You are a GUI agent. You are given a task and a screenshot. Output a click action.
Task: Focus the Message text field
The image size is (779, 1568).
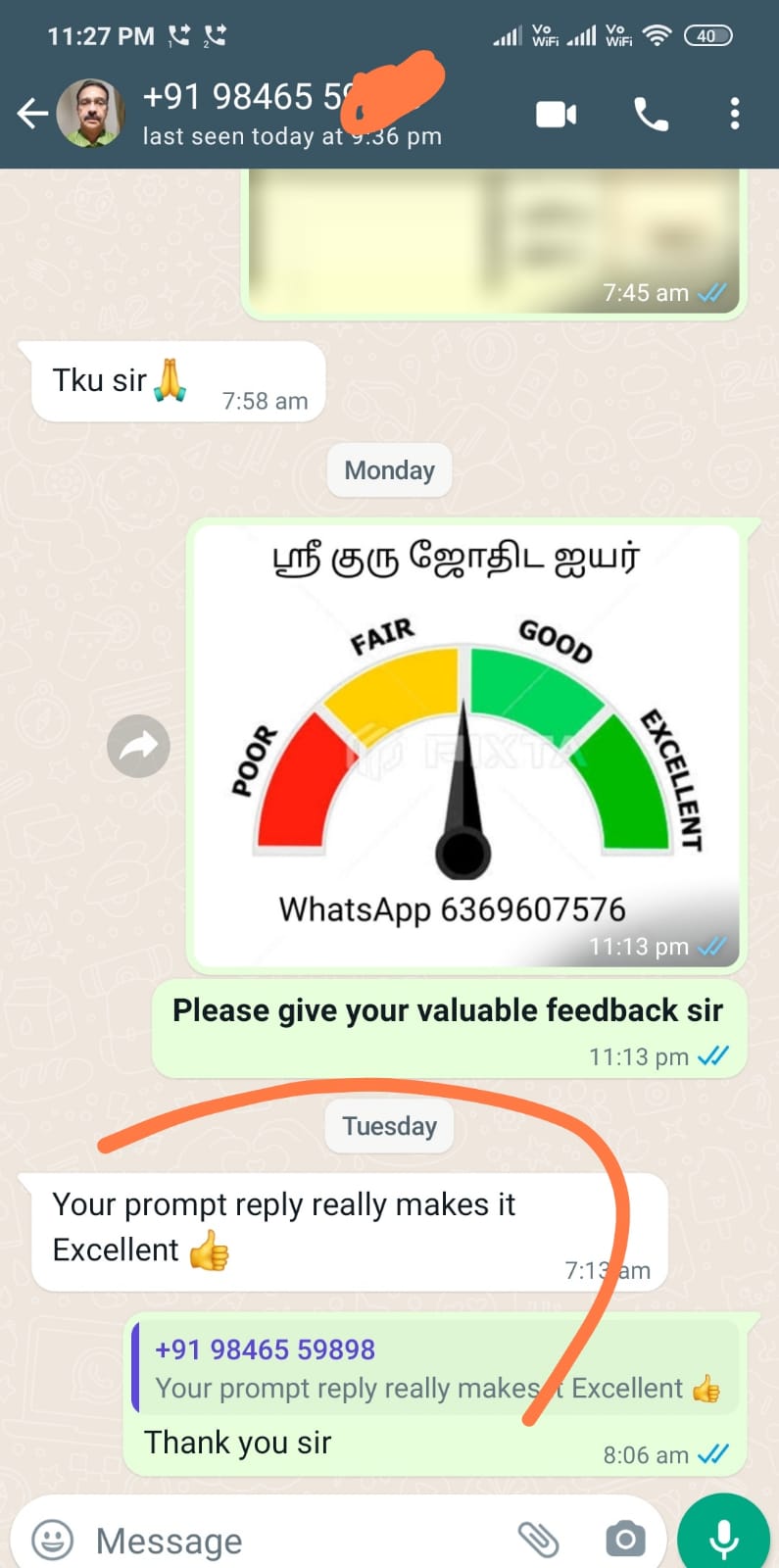[x=294, y=1541]
